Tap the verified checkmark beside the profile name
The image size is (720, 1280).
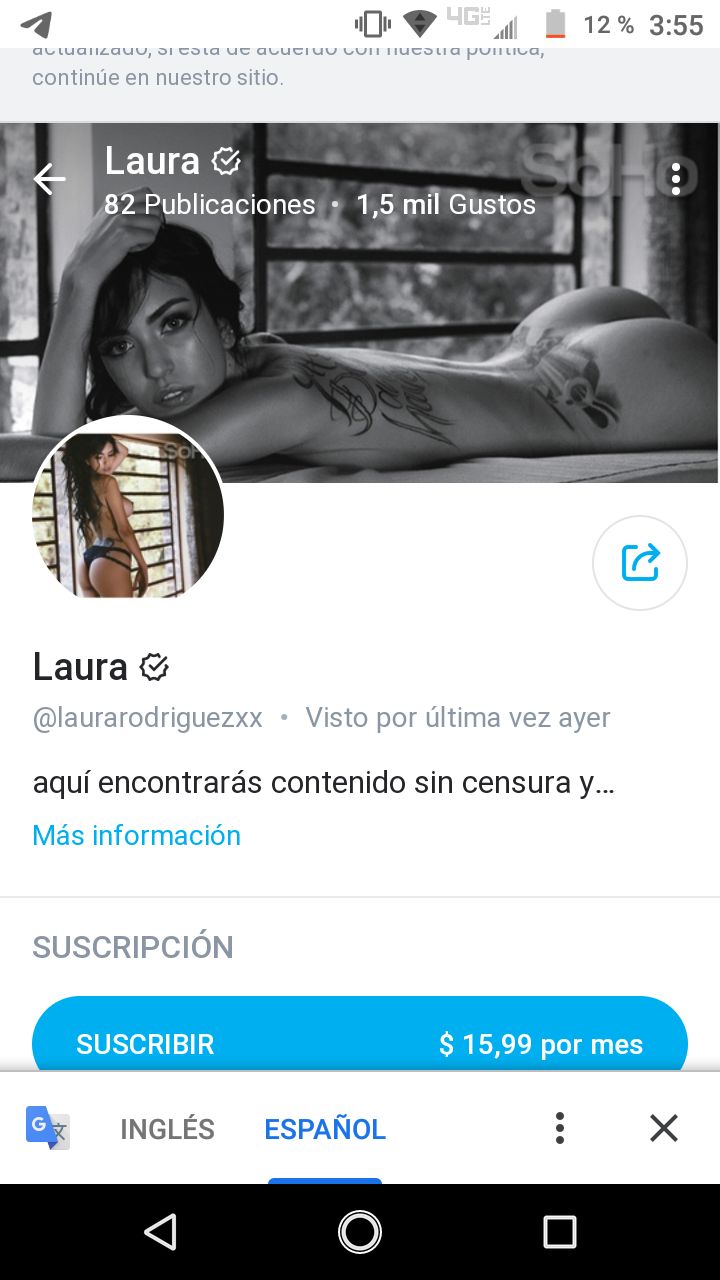(154, 665)
